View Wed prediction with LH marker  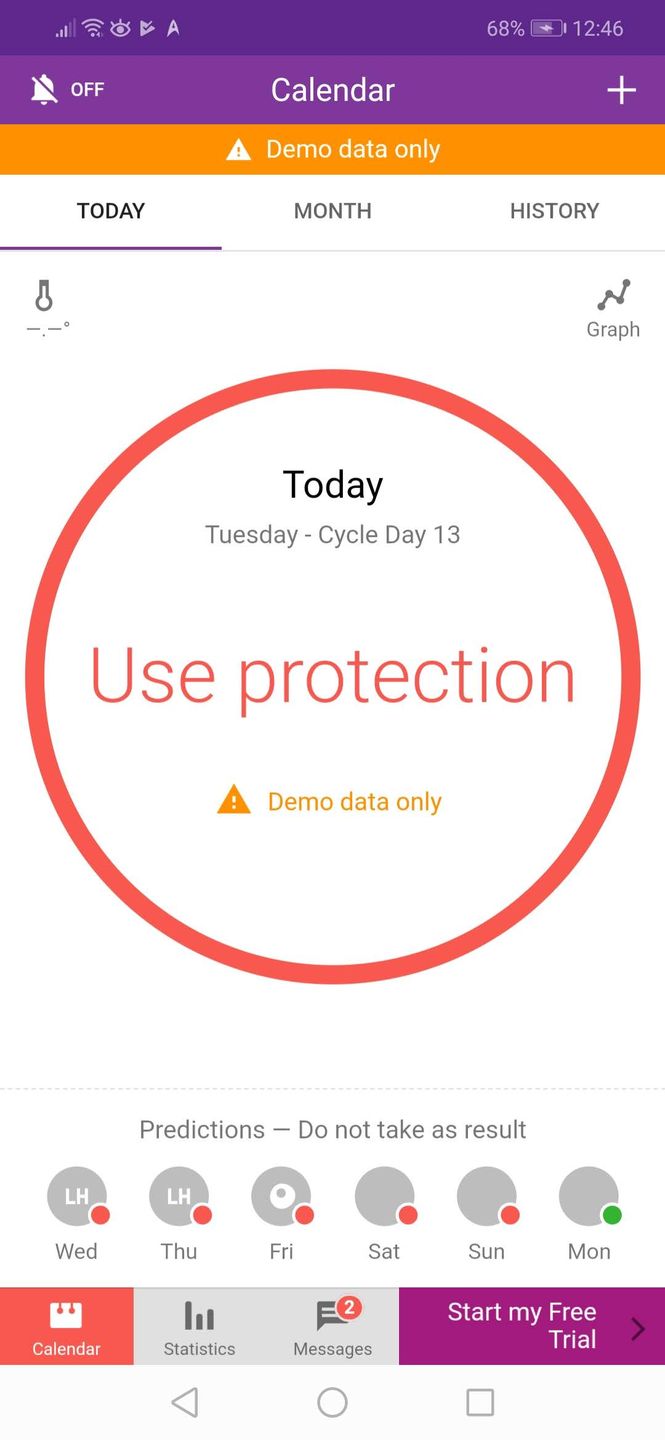coord(77,1198)
